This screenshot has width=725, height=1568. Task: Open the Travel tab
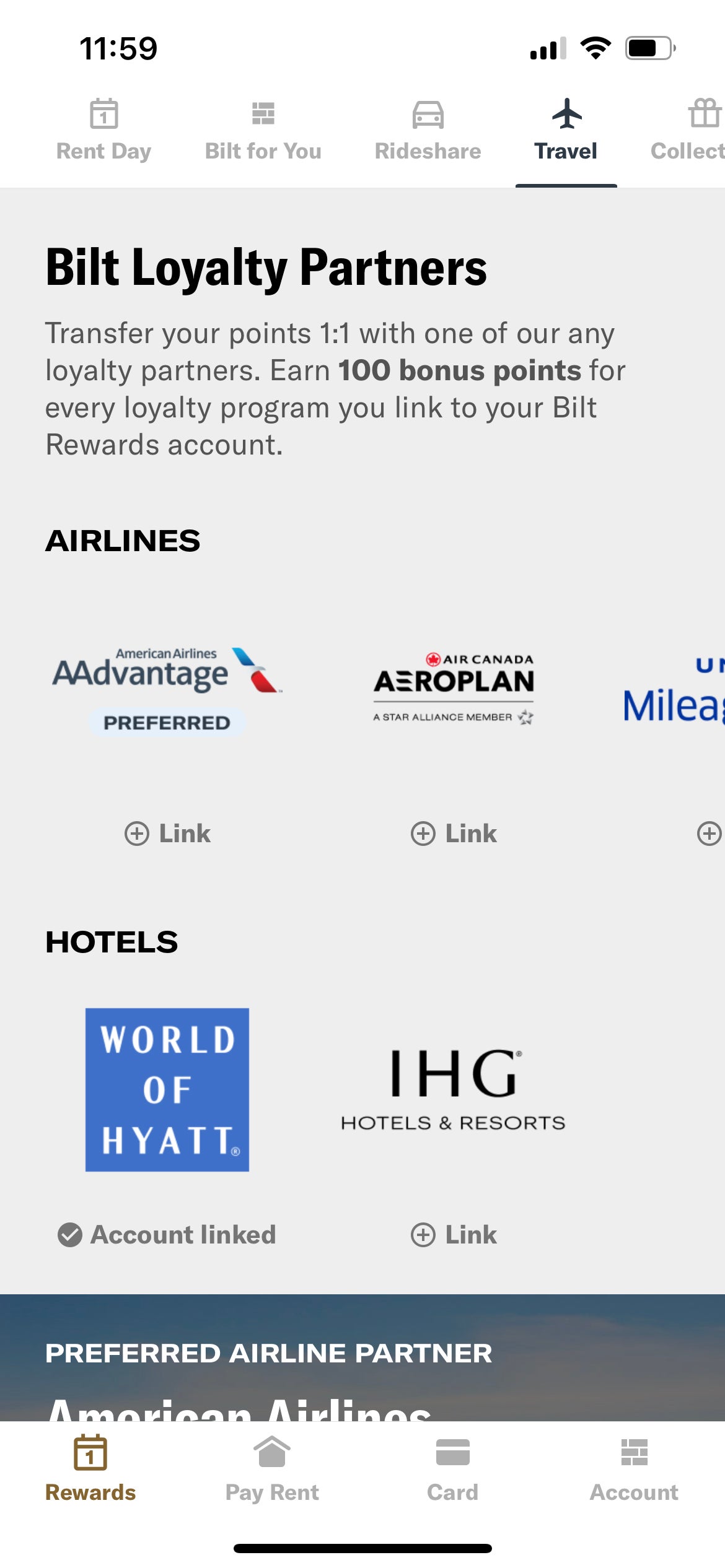tap(566, 130)
